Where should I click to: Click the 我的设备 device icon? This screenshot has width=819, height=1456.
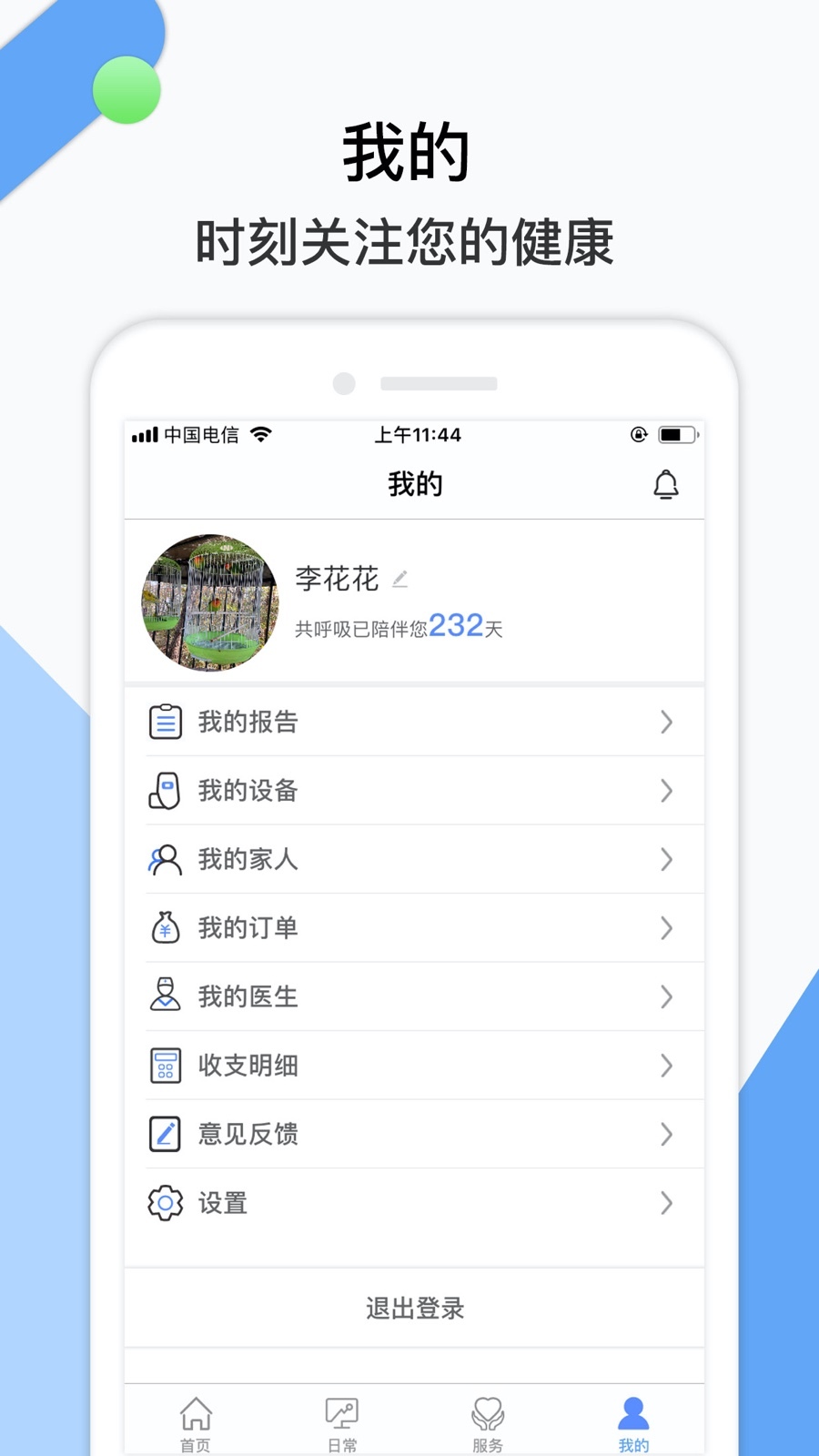tap(165, 791)
